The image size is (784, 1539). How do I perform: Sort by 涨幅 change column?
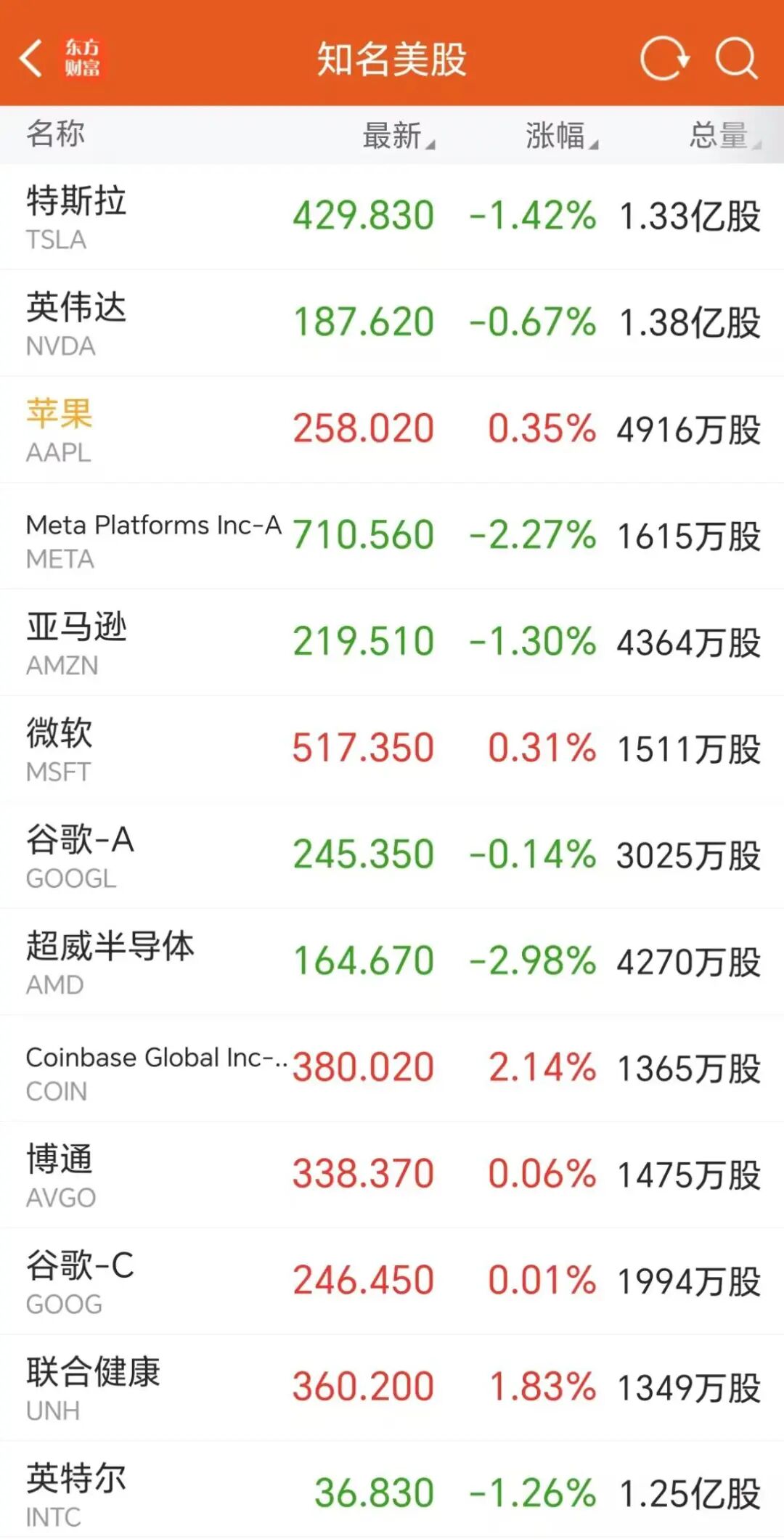click(560, 136)
